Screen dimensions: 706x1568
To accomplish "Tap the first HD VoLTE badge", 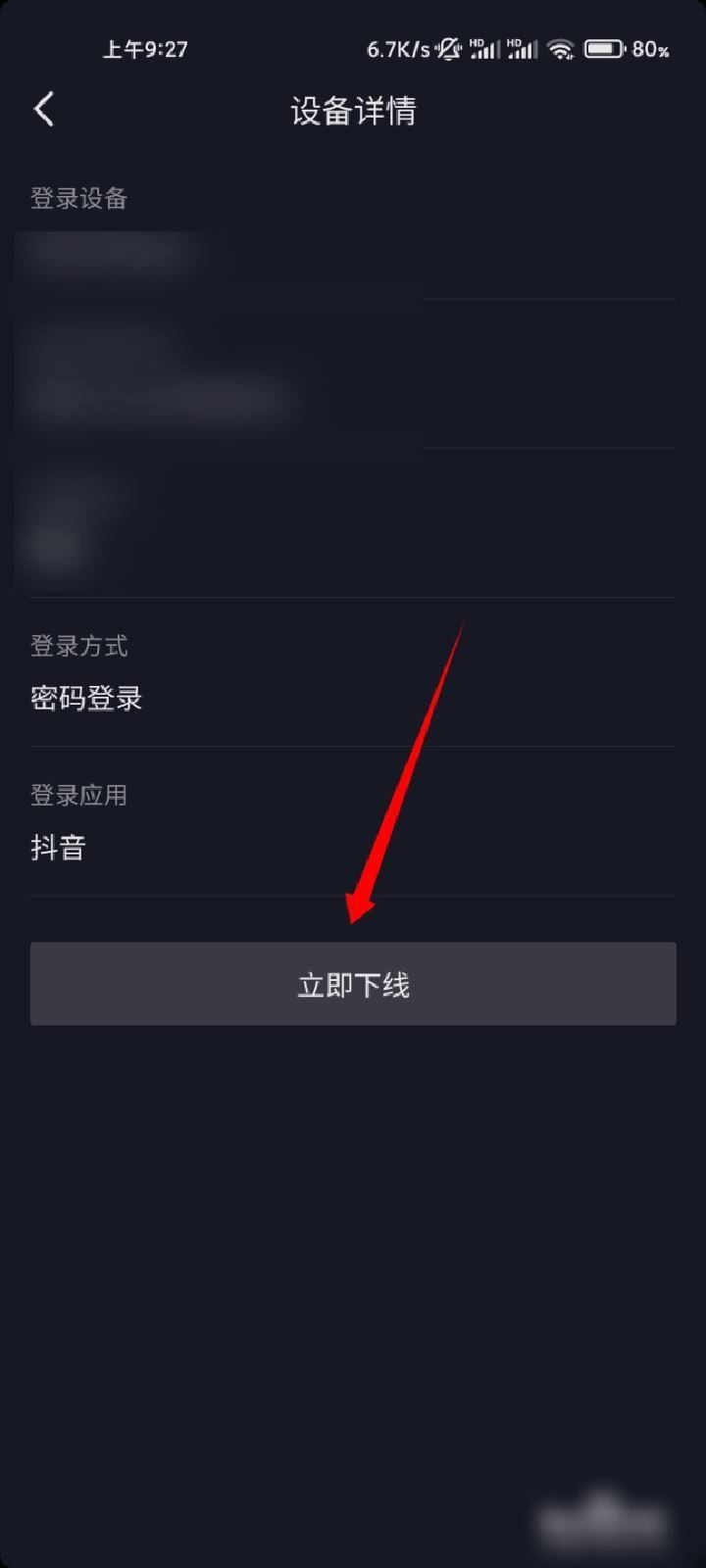I will pyautogui.click(x=476, y=42).
